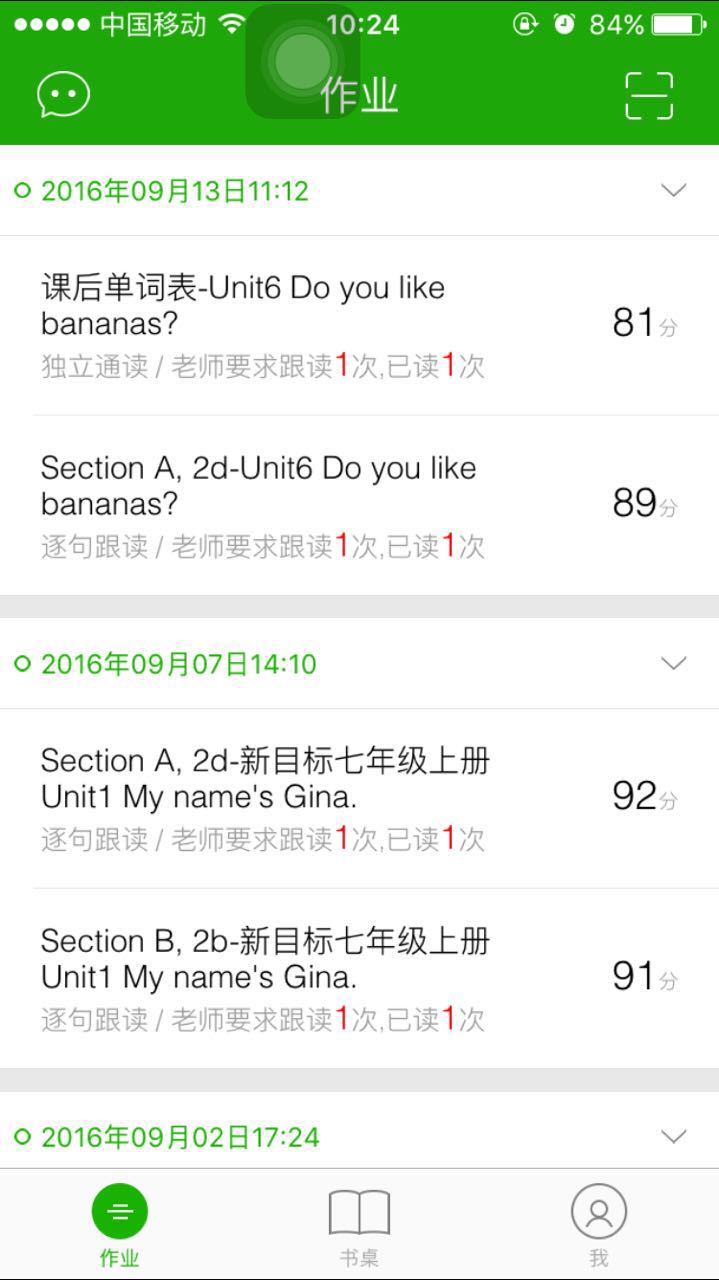719x1280 pixels.
Task: Go to the 我 profile tab
Action: coord(598,1225)
